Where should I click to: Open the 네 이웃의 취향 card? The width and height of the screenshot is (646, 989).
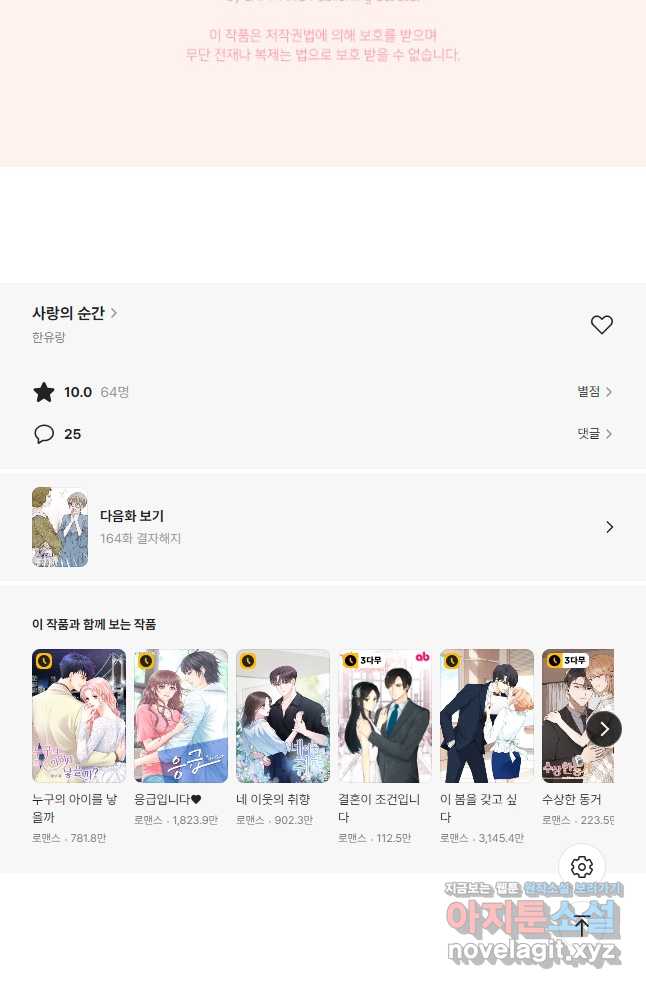click(283, 716)
